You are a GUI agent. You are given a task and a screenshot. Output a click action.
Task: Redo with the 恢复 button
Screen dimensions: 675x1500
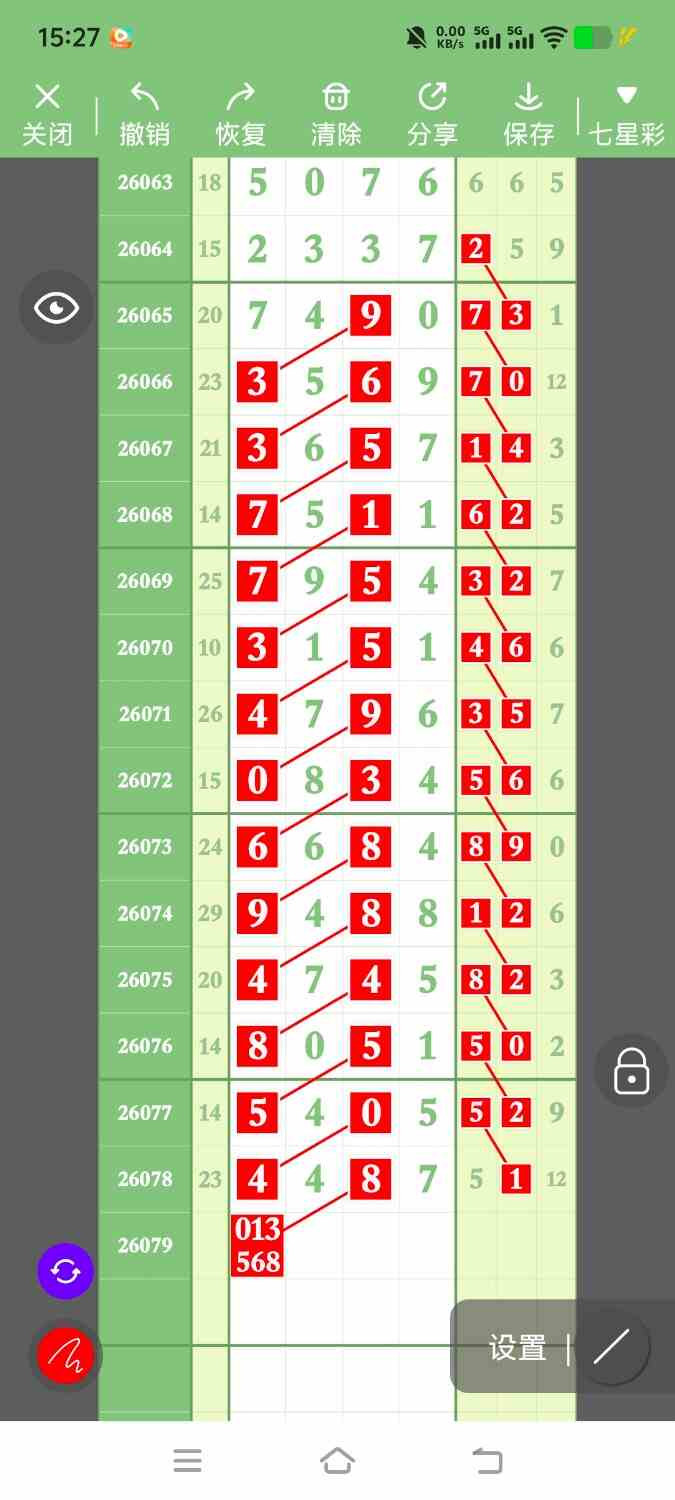coord(240,115)
